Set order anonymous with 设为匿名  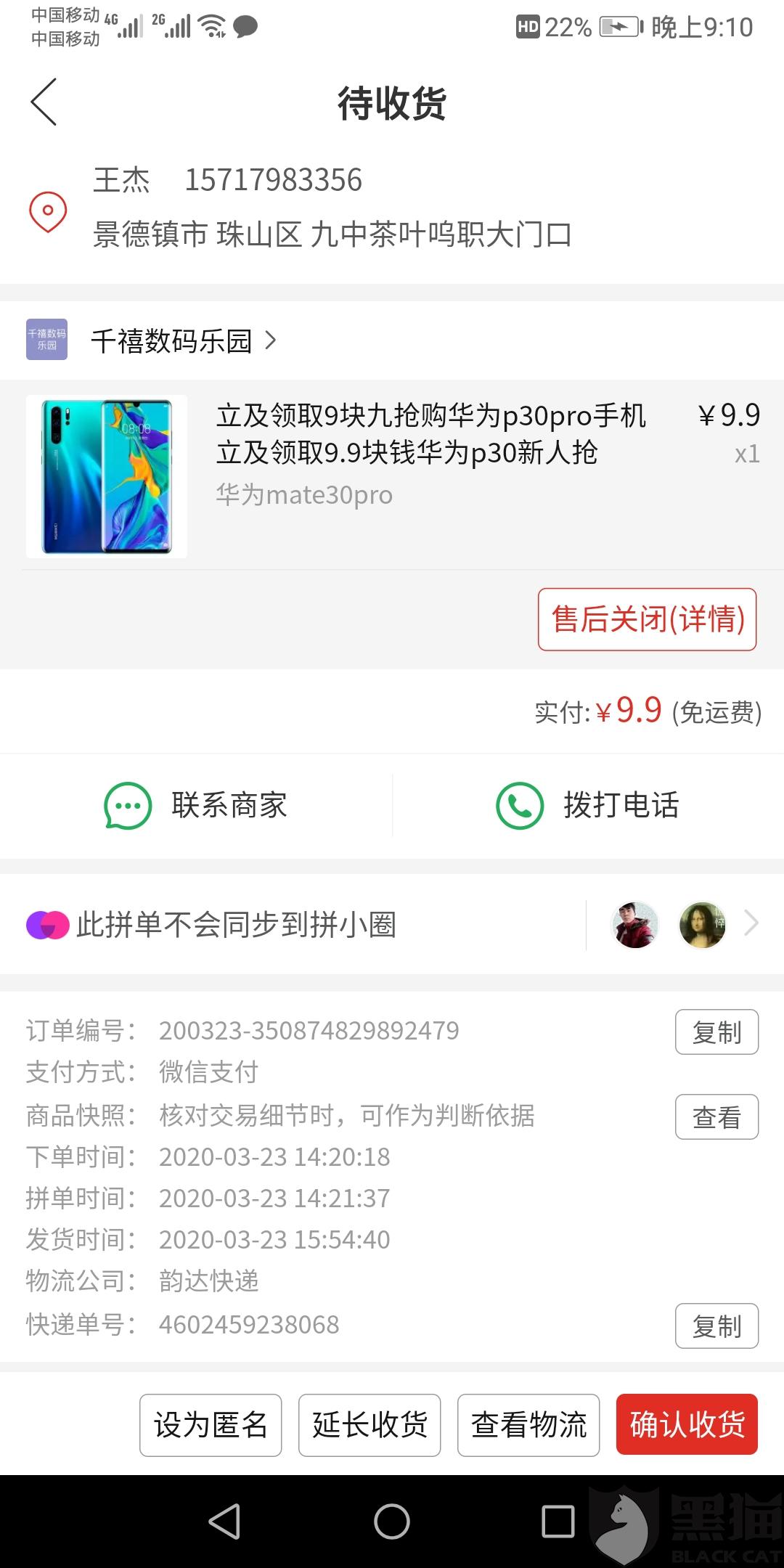click(x=210, y=1425)
